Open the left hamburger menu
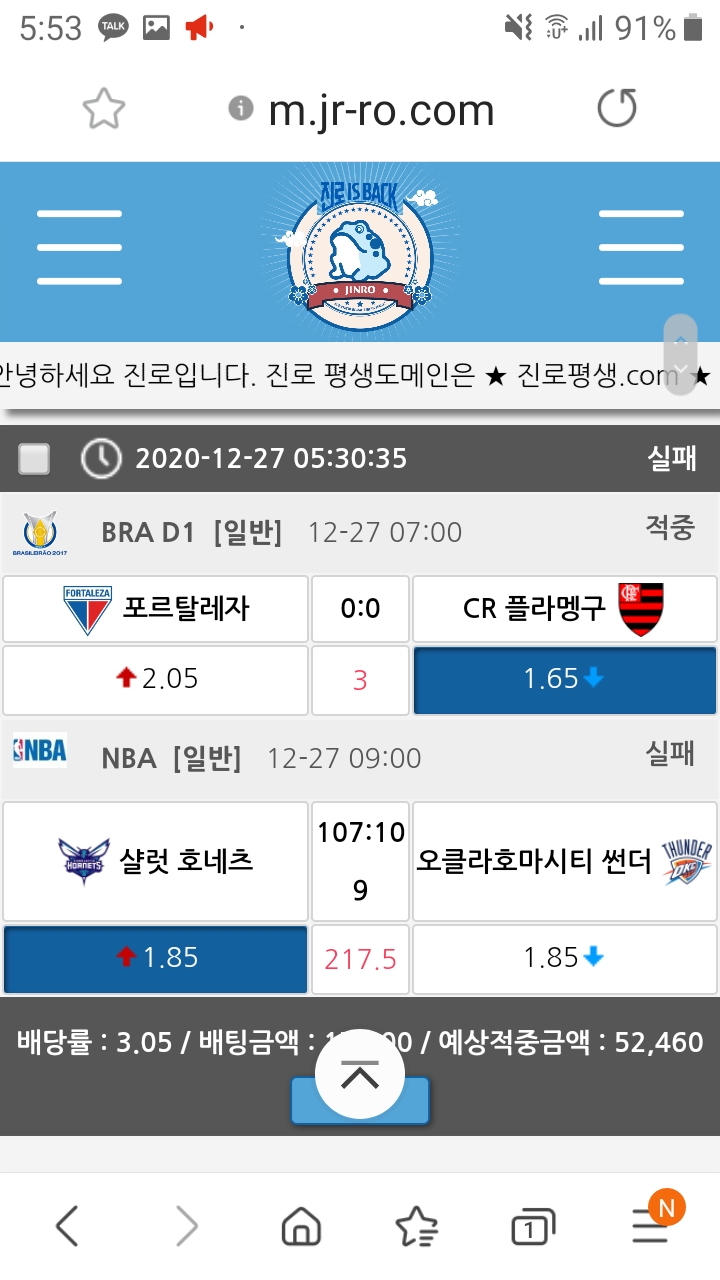This screenshot has height=1280, width=720. point(79,248)
